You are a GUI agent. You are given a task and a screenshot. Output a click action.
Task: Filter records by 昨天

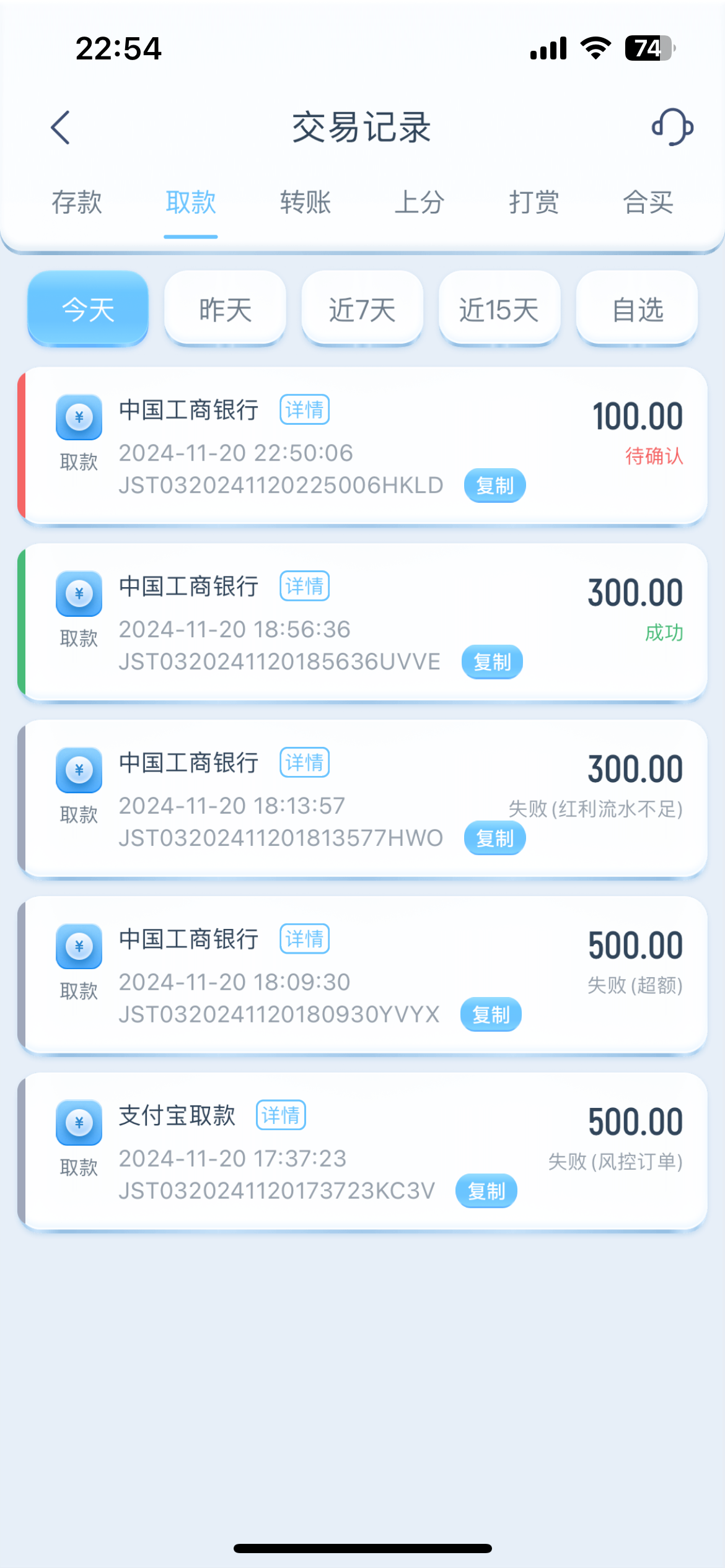(225, 309)
